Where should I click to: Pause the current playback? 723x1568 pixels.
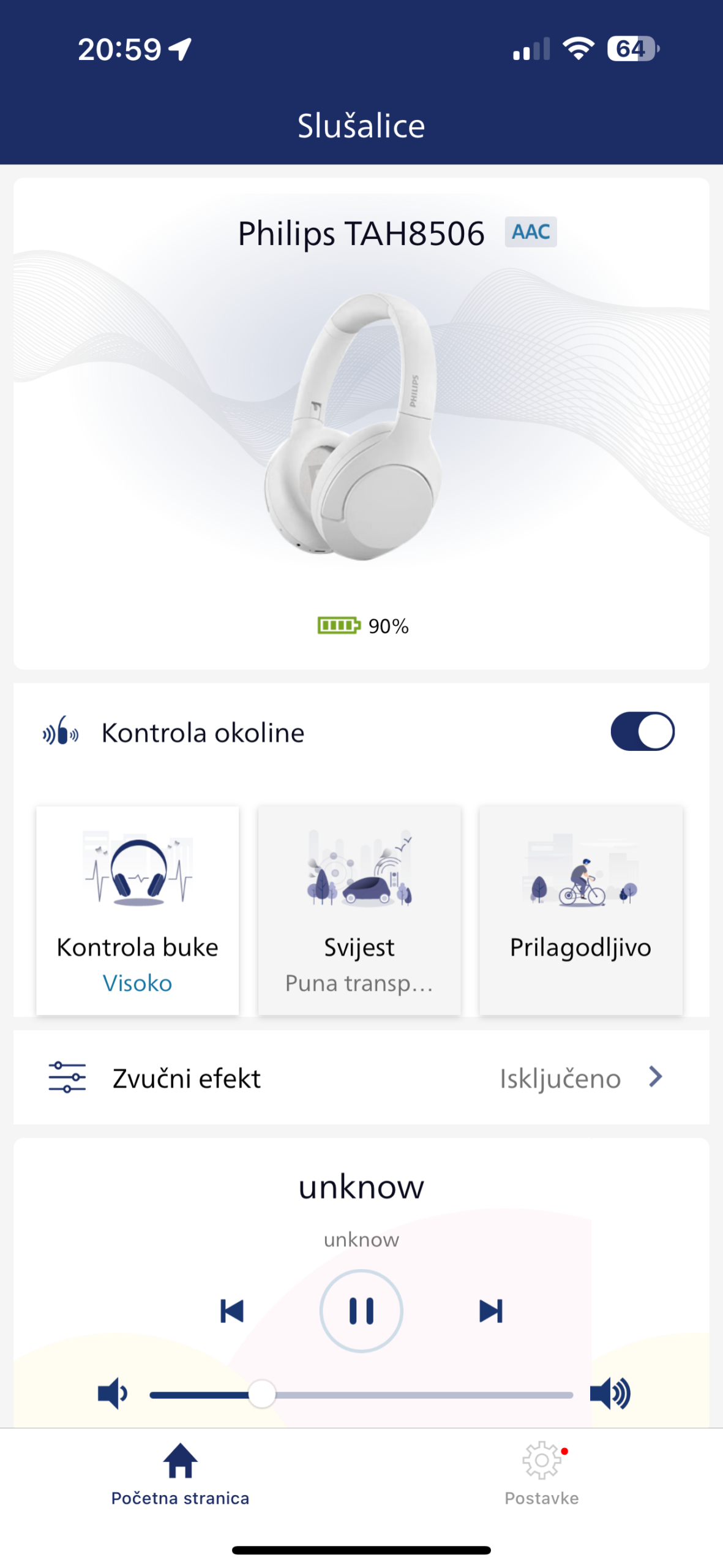361,1311
